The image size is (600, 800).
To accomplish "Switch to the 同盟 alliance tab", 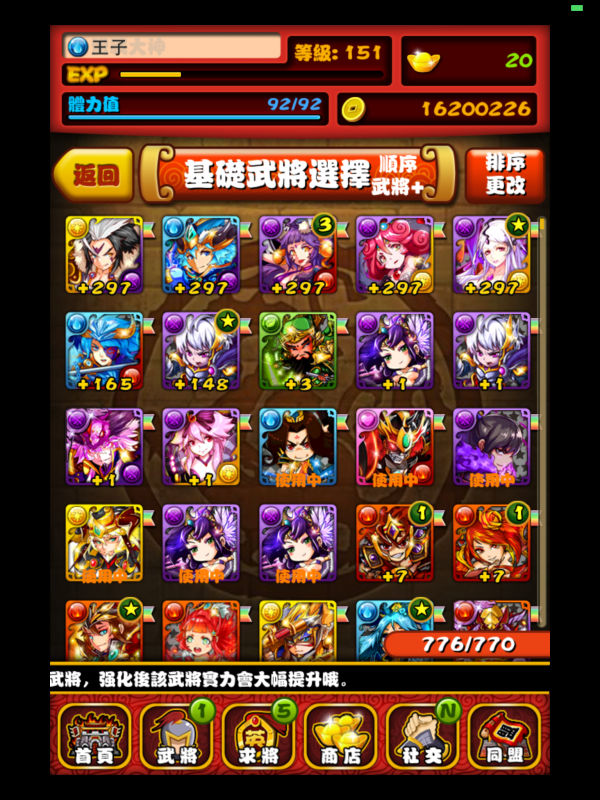I will coord(503,737).
